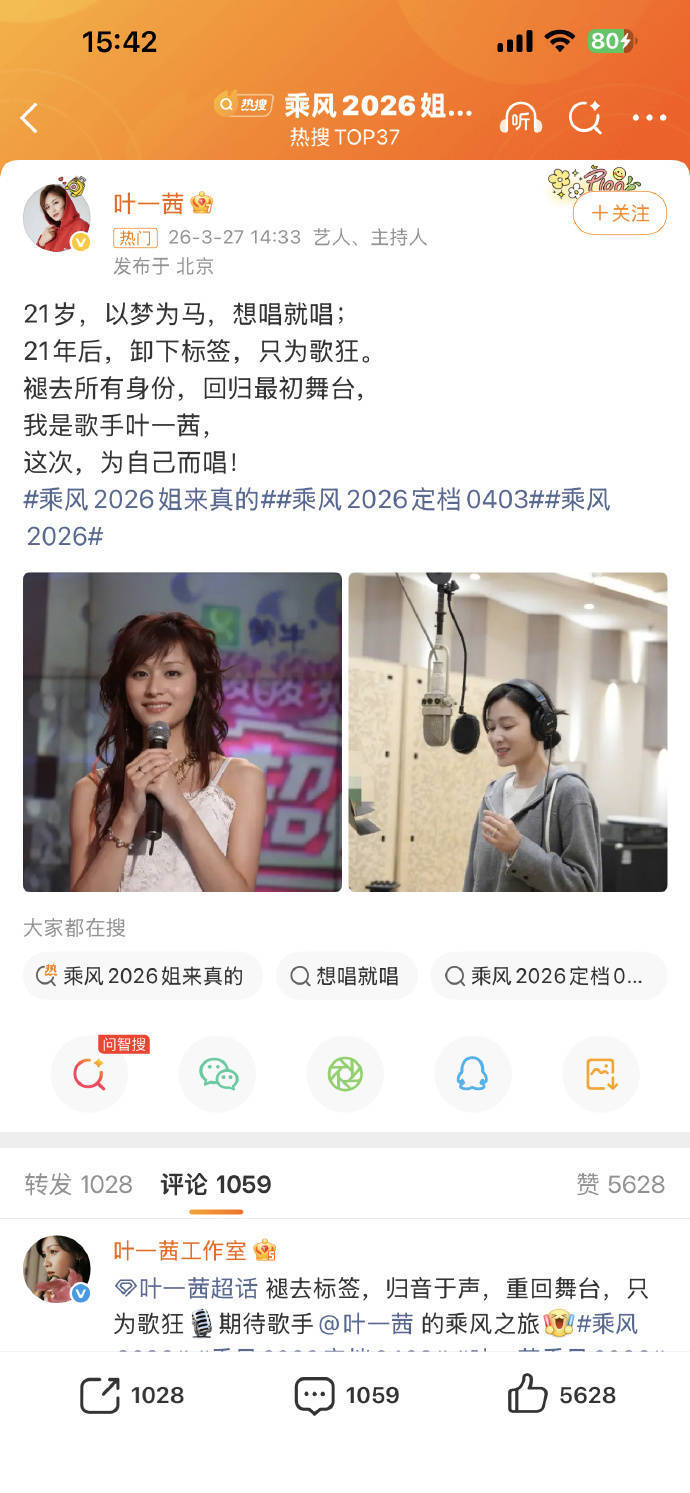Write a comment via the bottom comment icon
The image size is (690, 1493).
(x=346, y=1395)
